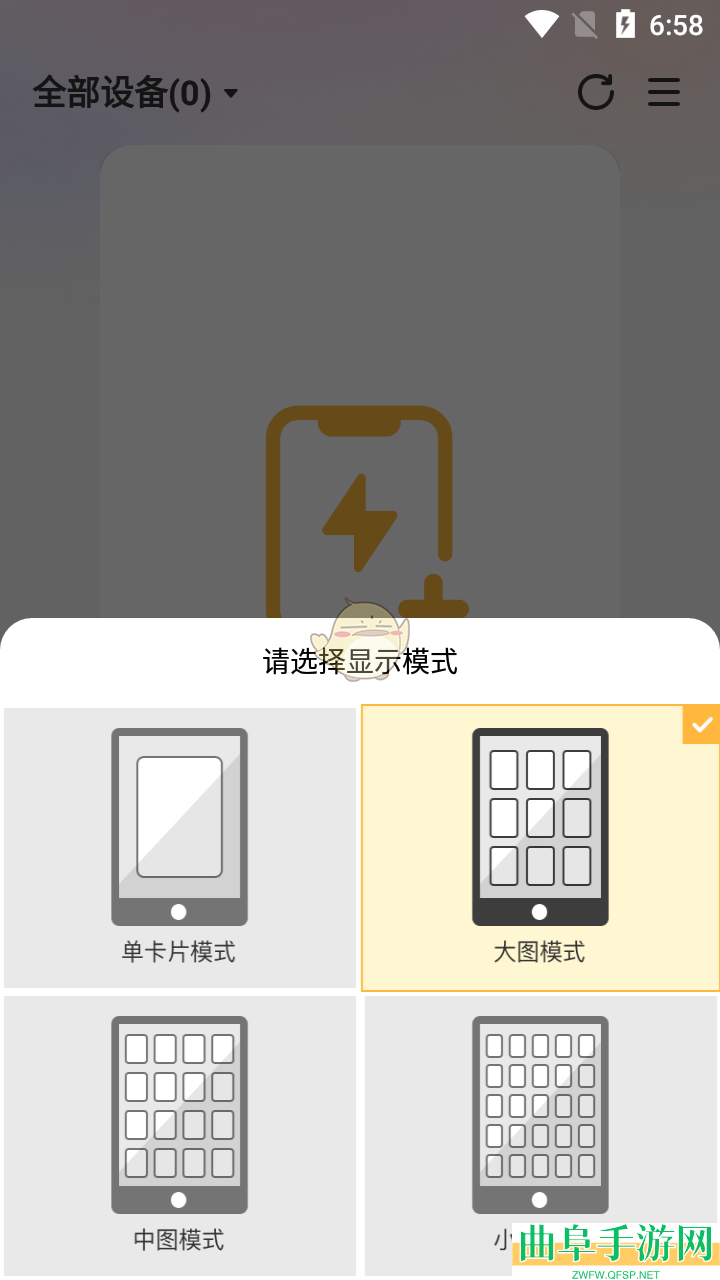Tap the Wi-Fi icon in the status bar
This screenshot has width=720, height=1280.
(x=540, y=24)
